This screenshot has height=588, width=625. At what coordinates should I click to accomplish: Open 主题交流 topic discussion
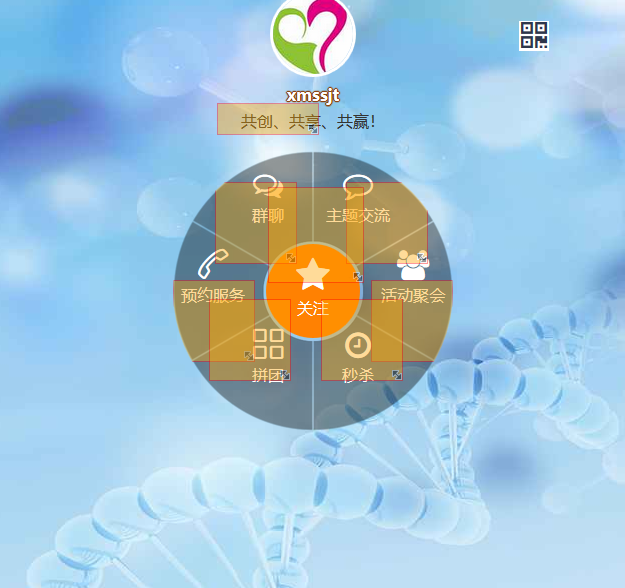[358, 202]
